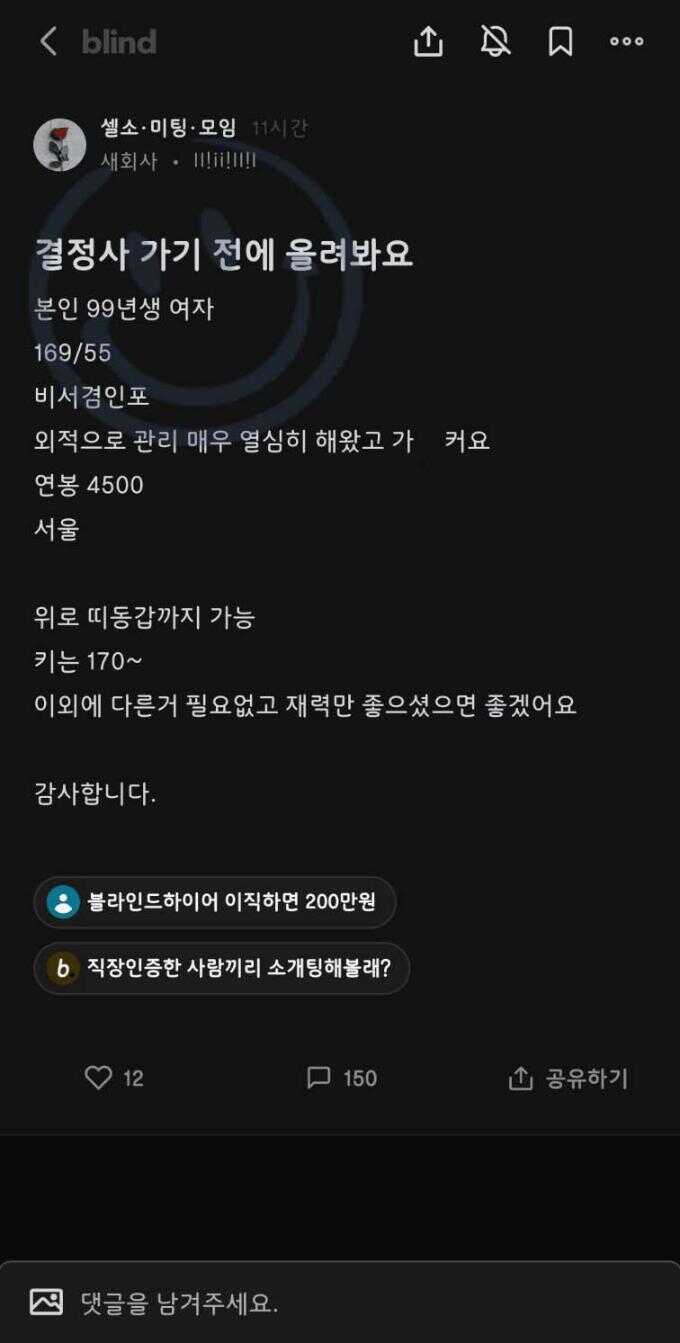Share the post via the top share icon

[428, 41]
